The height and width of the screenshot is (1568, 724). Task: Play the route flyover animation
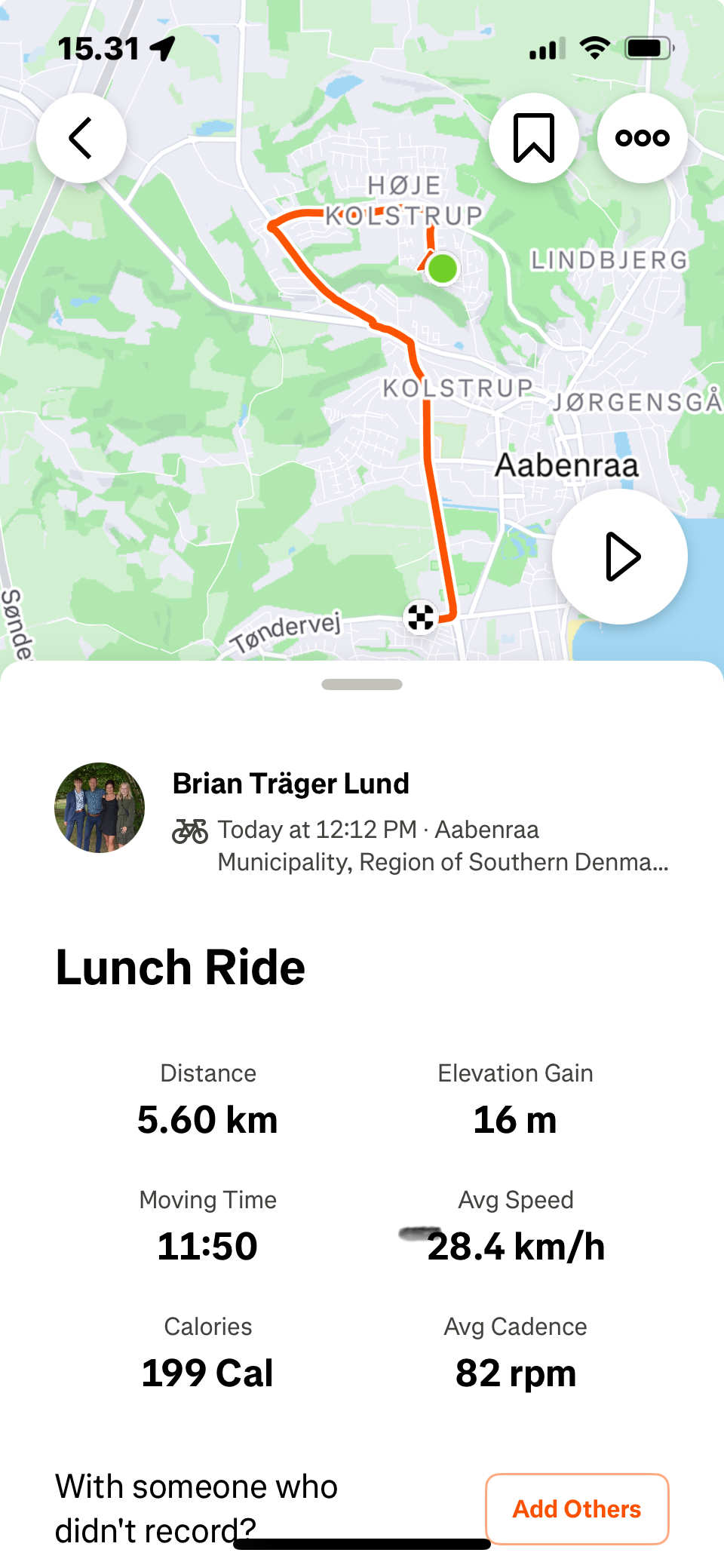pyautogui.click(x=620, y=557)
